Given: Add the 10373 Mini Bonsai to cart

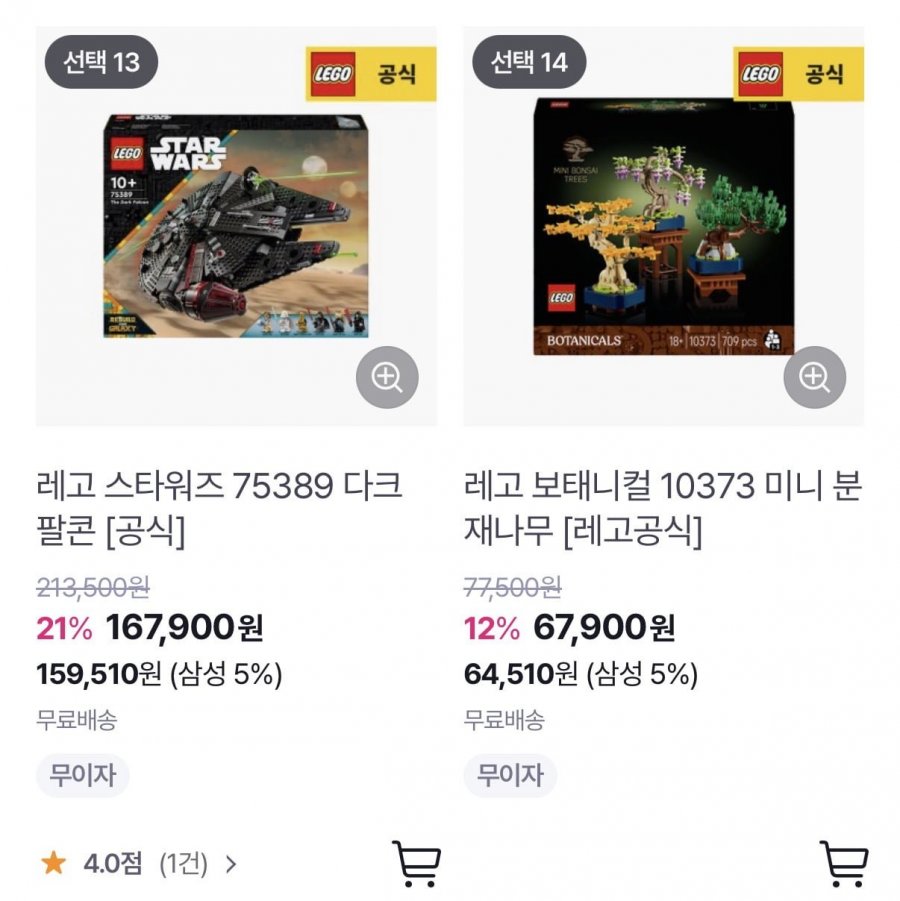Looking at the screenshot, I should [x=843, y=864].
